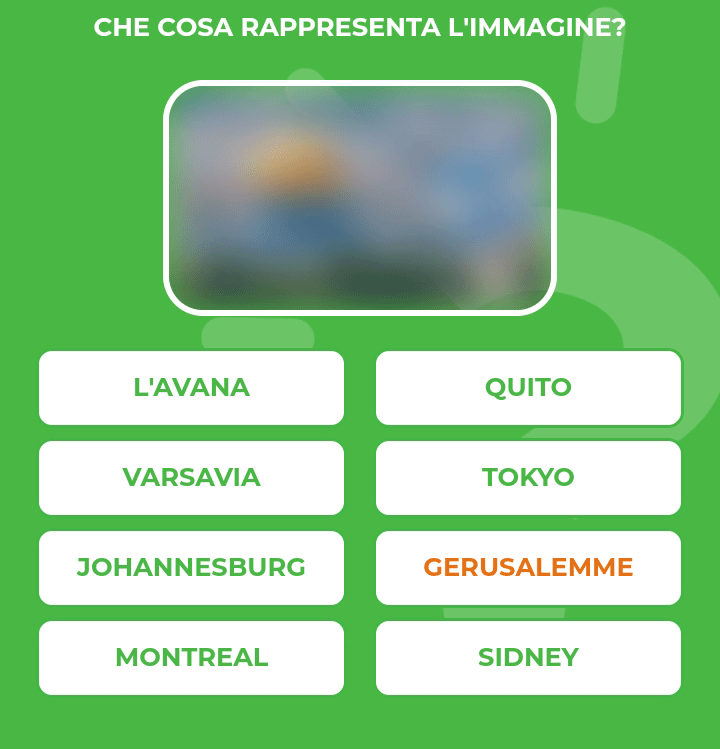
Task: Answer with TOKYO
Action: [528, 477]
